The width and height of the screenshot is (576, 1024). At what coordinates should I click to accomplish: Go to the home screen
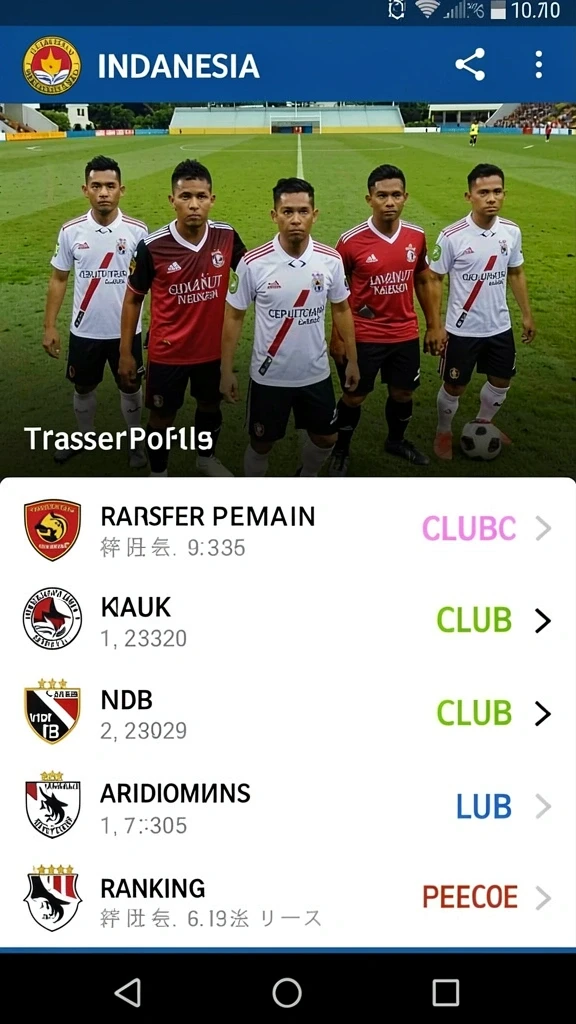(287, 993)
